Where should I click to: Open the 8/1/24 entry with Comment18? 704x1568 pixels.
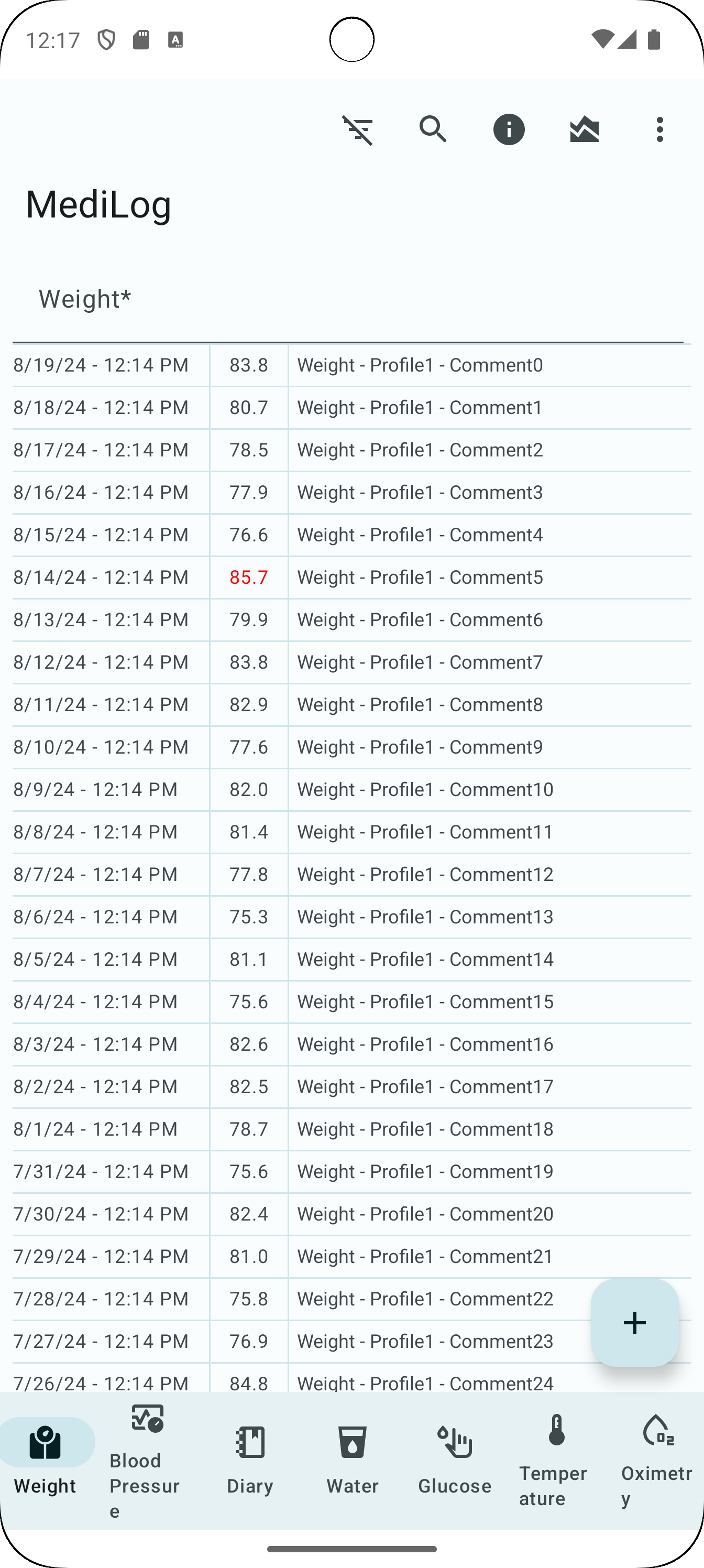coord(351,1129)
